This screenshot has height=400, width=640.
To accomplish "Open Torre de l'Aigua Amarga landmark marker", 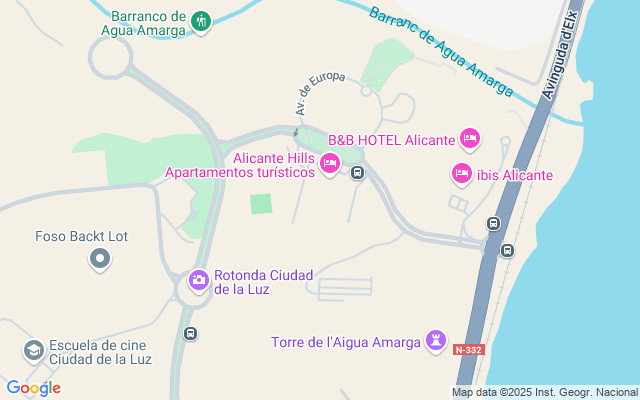I will pyautogui.click(x=436, y=341).
